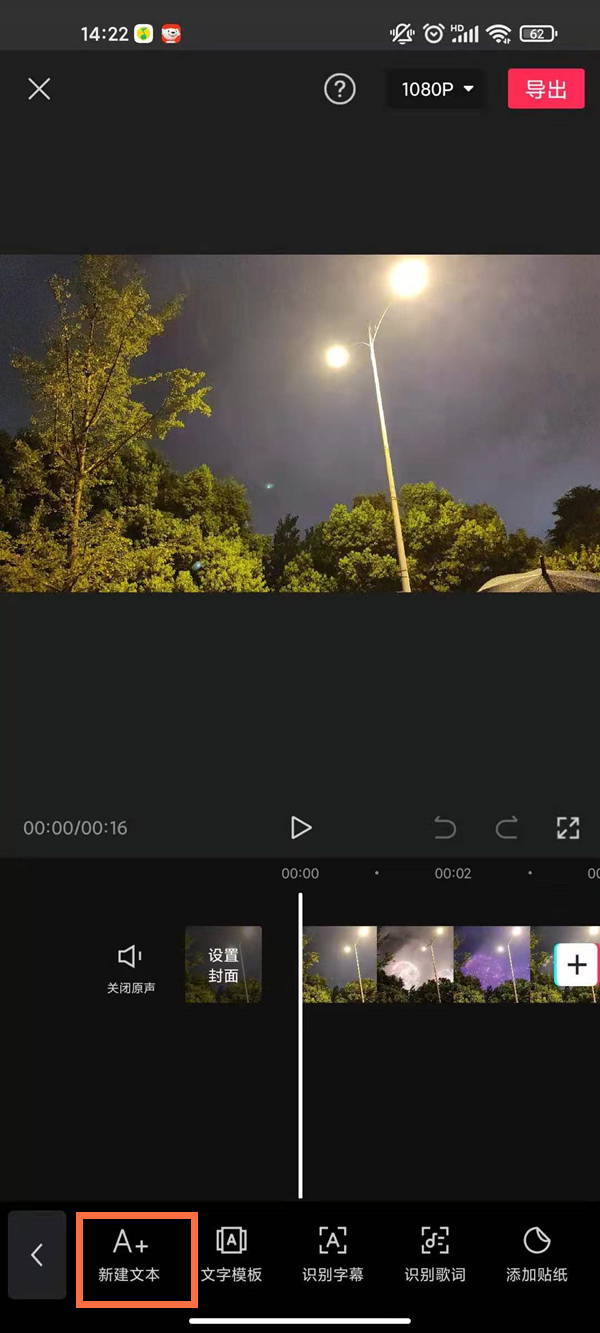This screenshot has height=1333, width=600.
Task: Open 设置封面 cover settings
Action: (223, 964)
